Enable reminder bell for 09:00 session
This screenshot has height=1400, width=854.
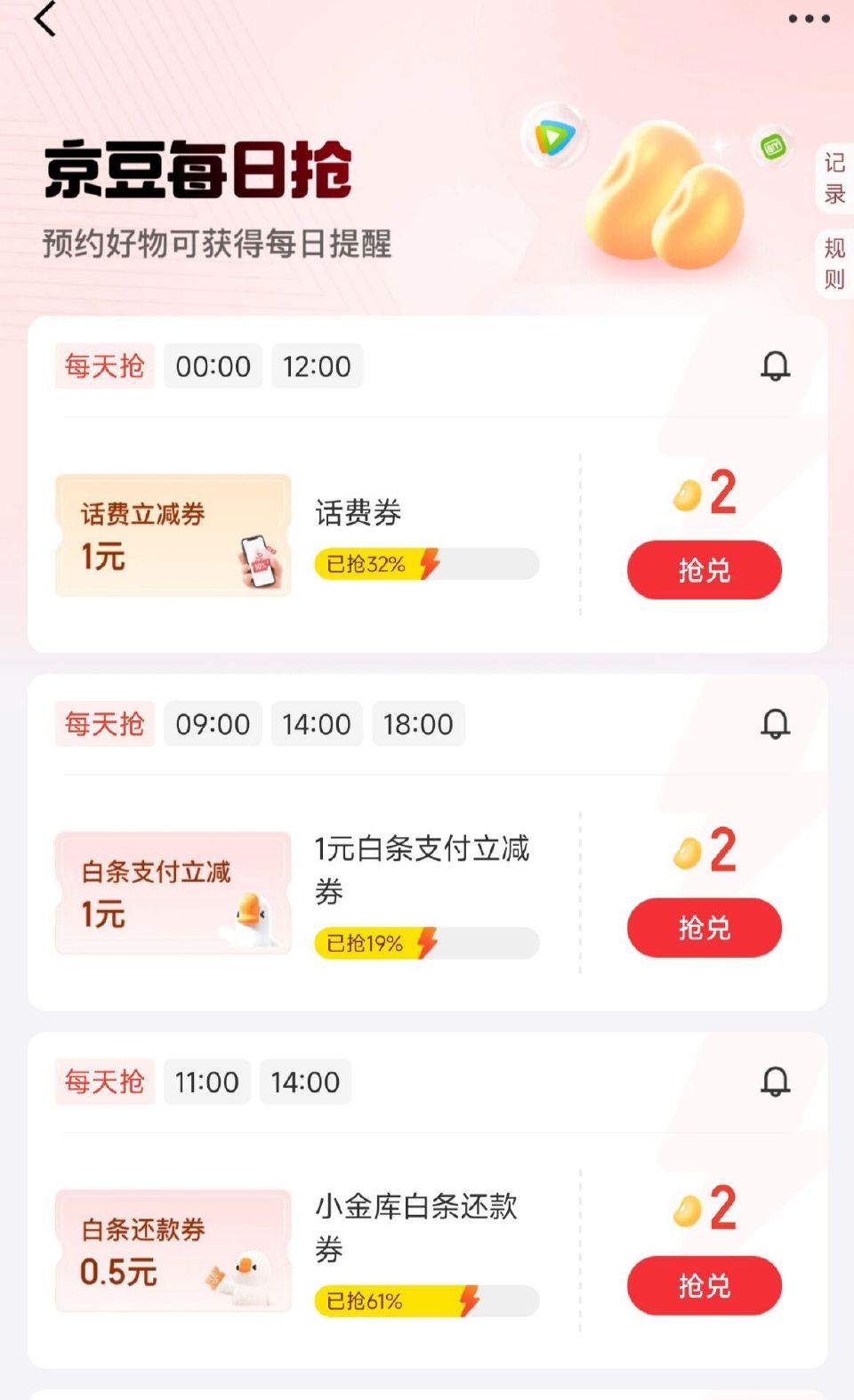point(775,723)
